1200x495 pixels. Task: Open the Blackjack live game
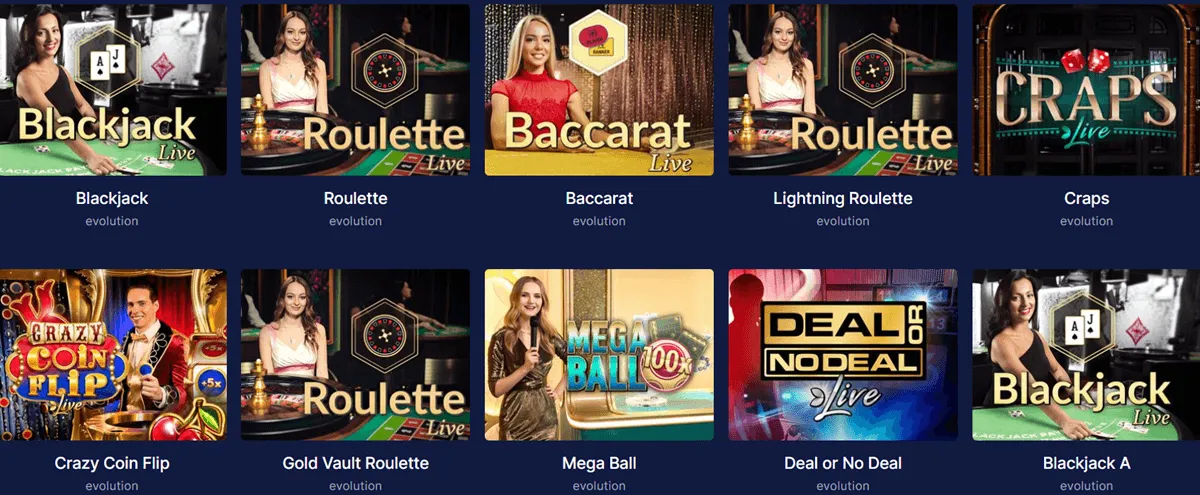click(112, 90)
